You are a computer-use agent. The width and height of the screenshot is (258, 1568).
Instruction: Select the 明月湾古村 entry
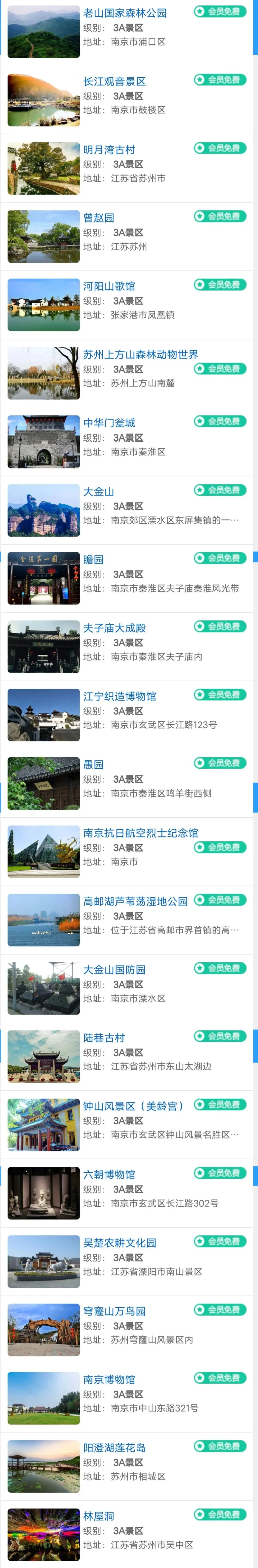coord(109,150)
